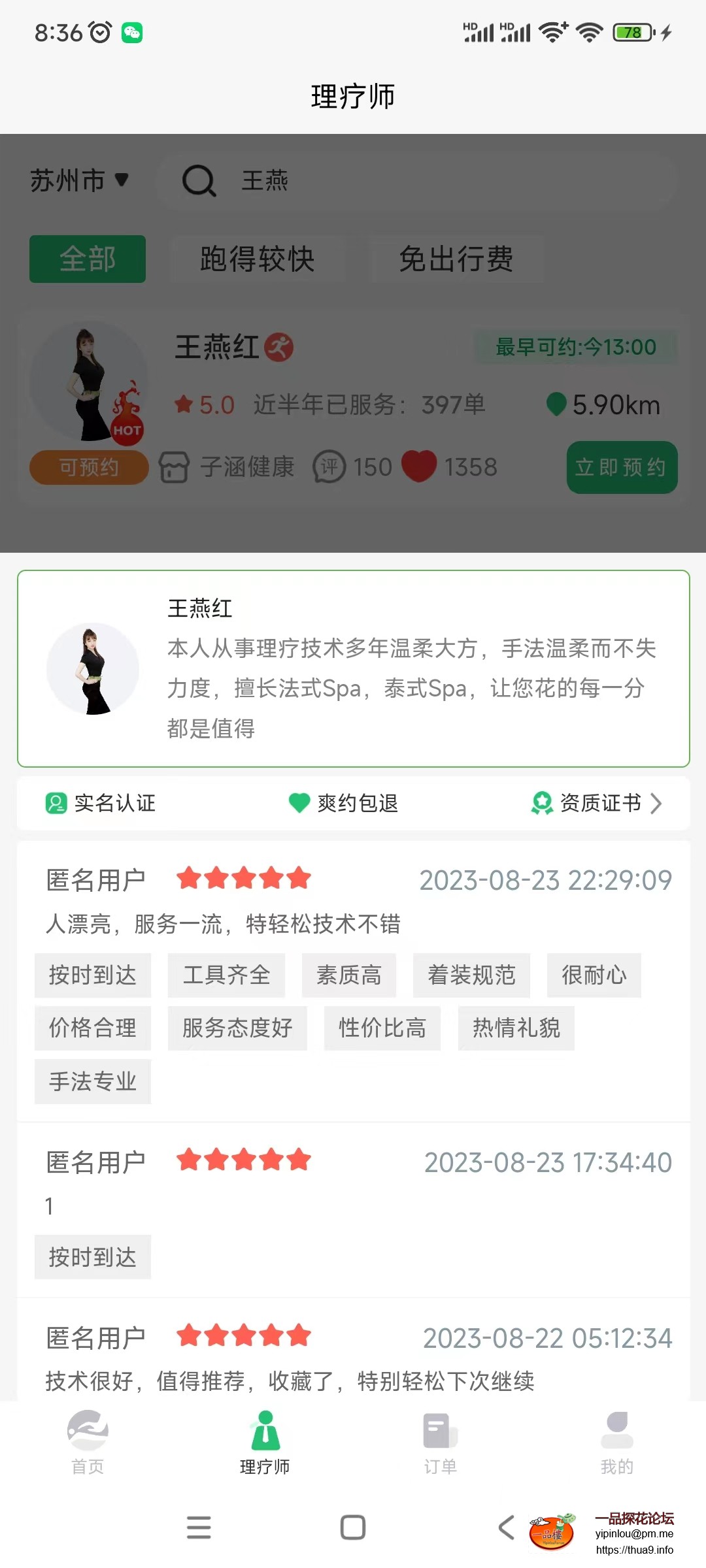Tap 王燕红's circular profile photo
The image size is (706, 1568).
tap(92, 668)
